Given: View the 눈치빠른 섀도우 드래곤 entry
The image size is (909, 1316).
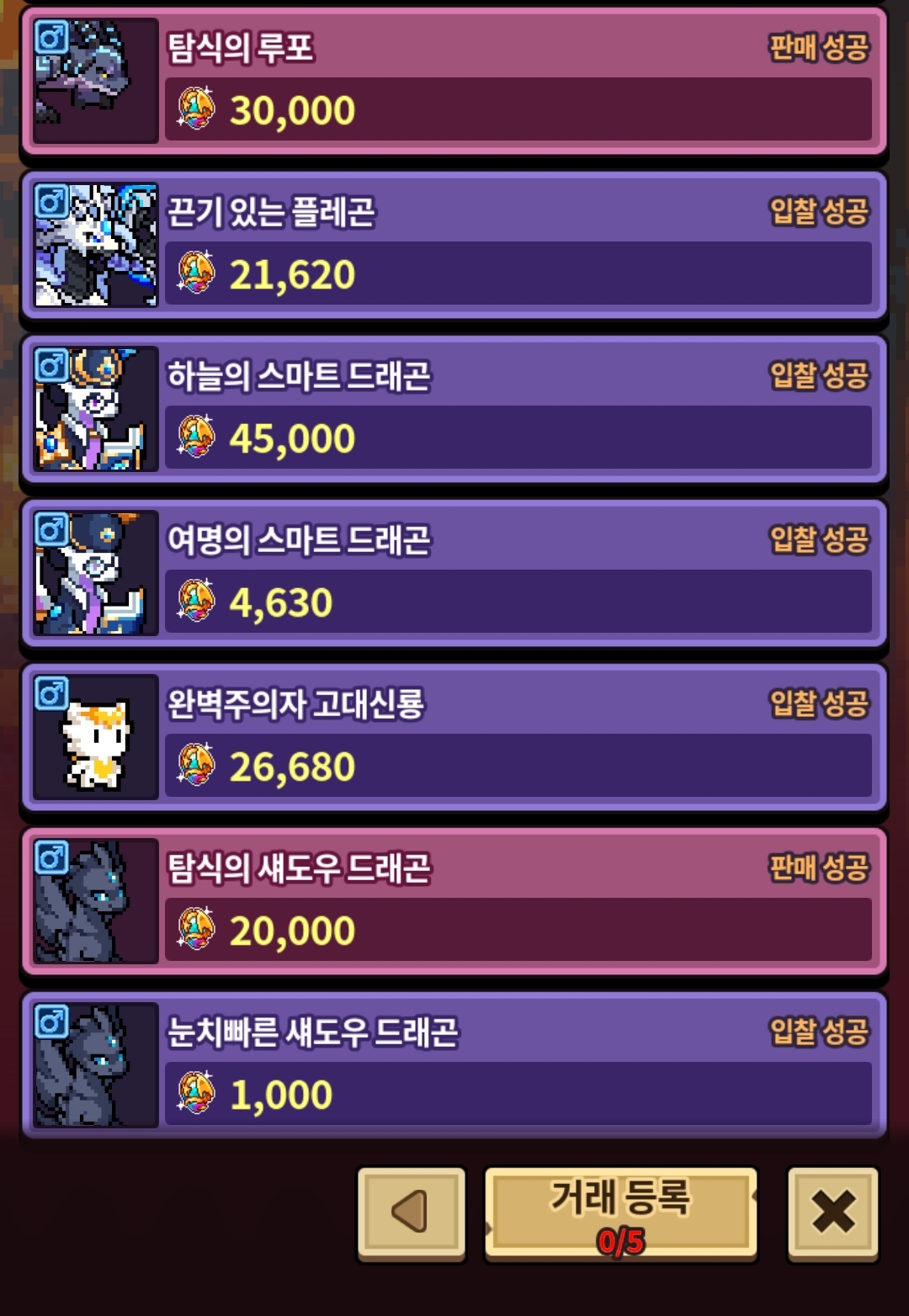Looking at the screenshot, I should click(x=454, y=1065).
